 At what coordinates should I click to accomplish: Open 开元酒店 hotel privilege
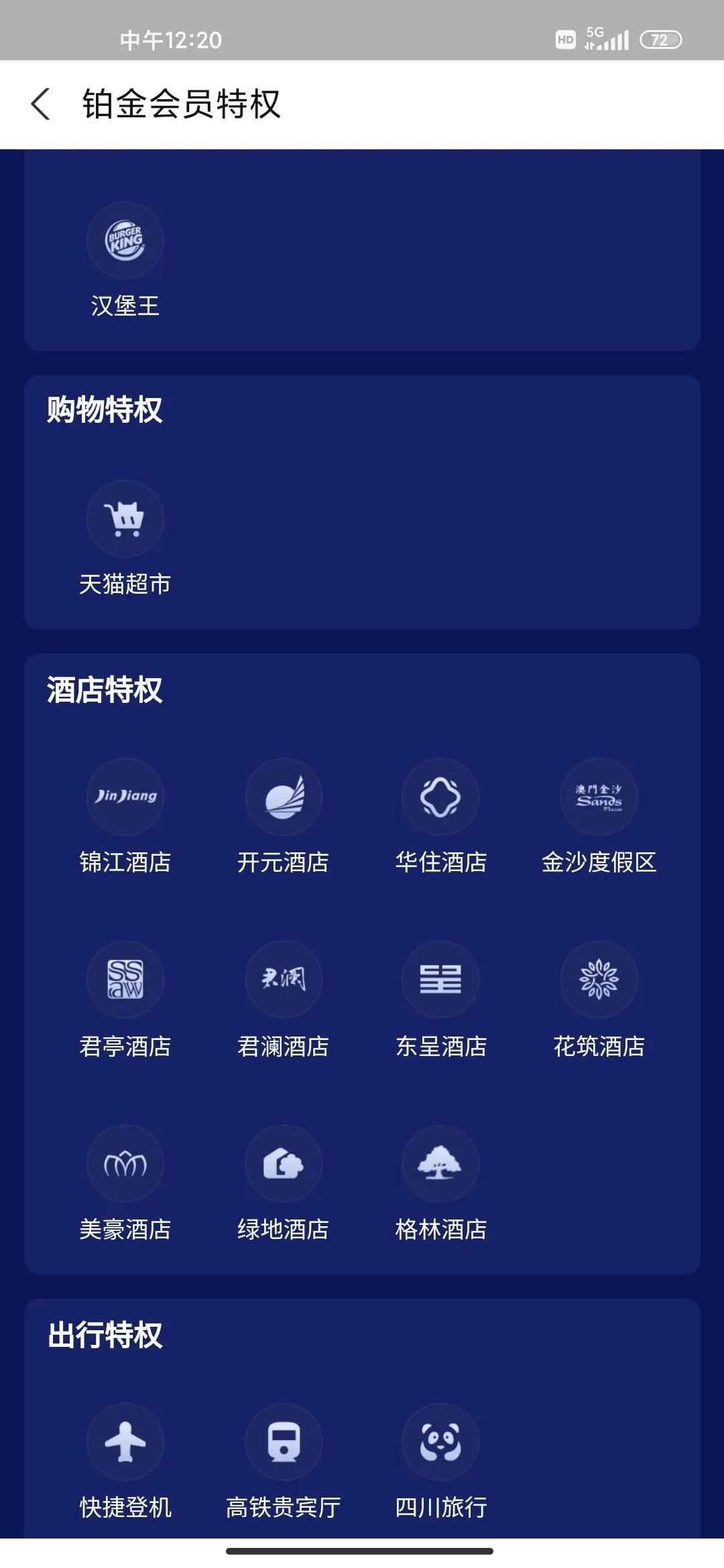coord(284,797)
